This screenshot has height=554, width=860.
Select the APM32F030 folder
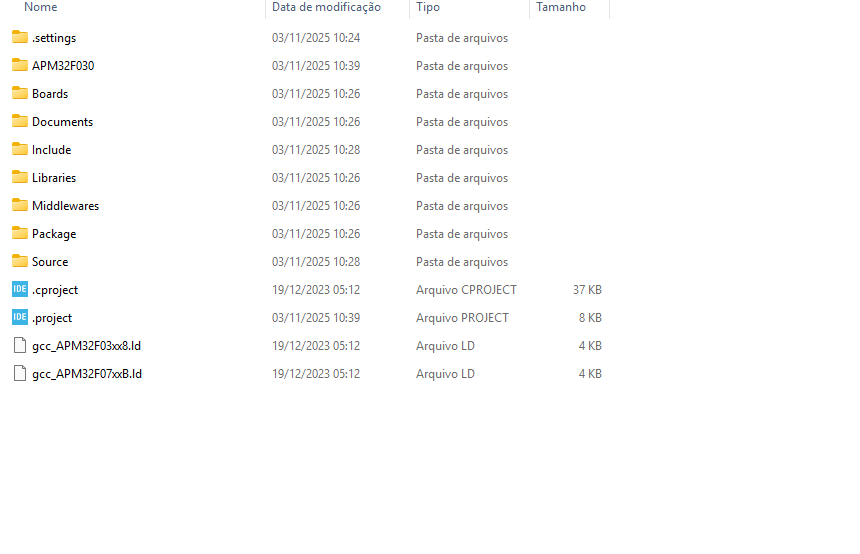[62, 66]
